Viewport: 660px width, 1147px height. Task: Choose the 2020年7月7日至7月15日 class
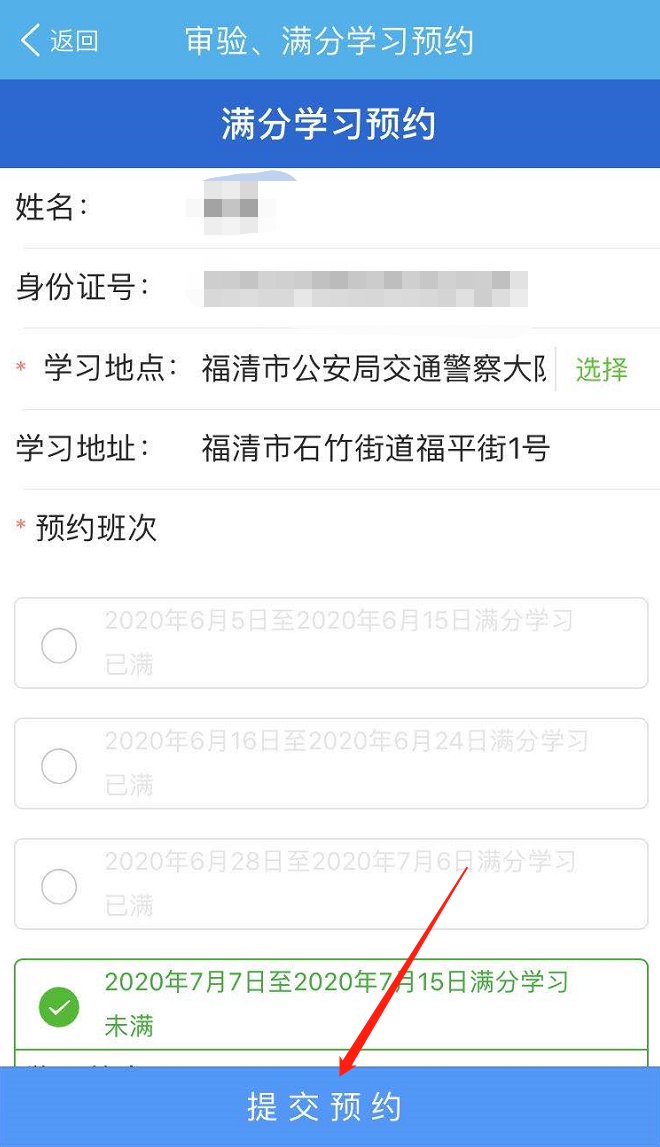click(x=59, y=1007)
